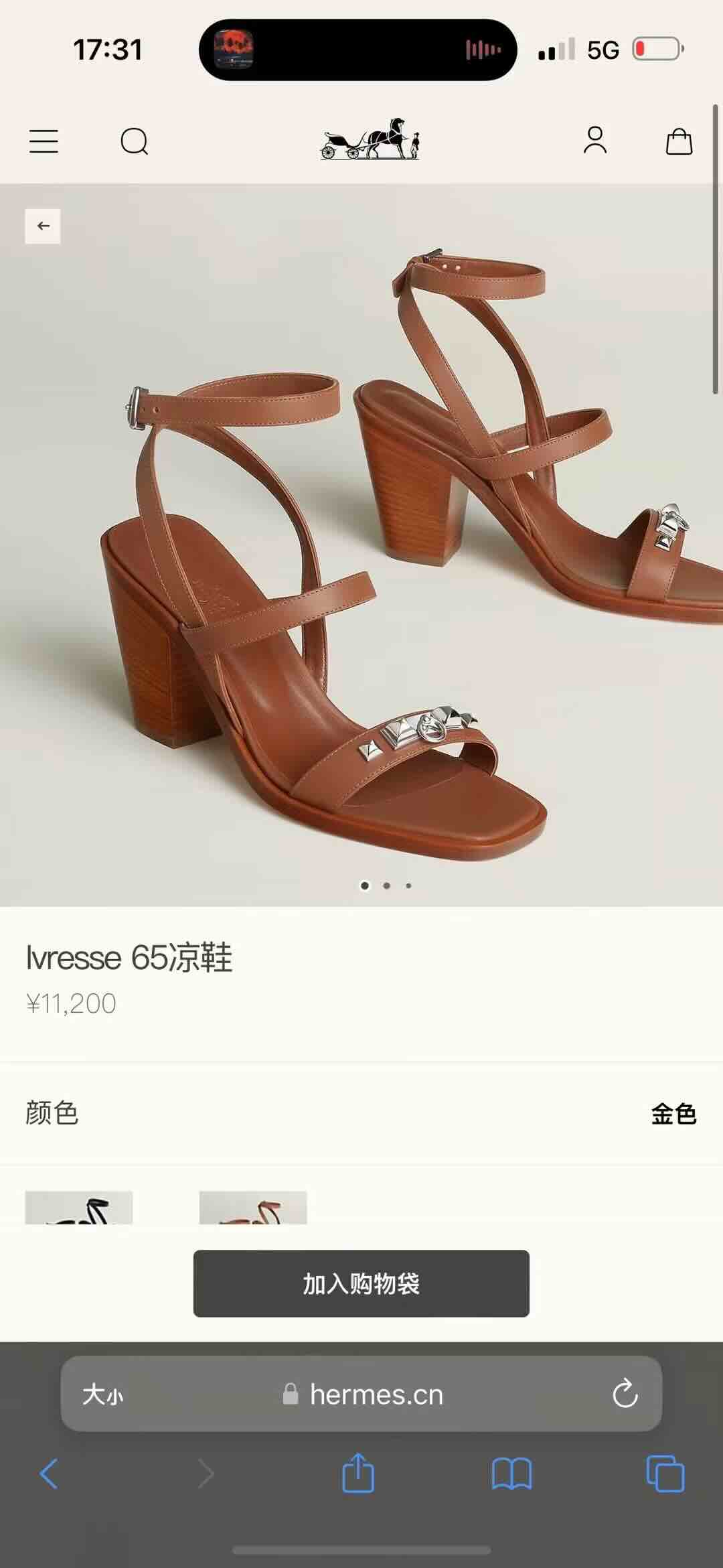Reload the hermes.cn page

(625, 1394)
